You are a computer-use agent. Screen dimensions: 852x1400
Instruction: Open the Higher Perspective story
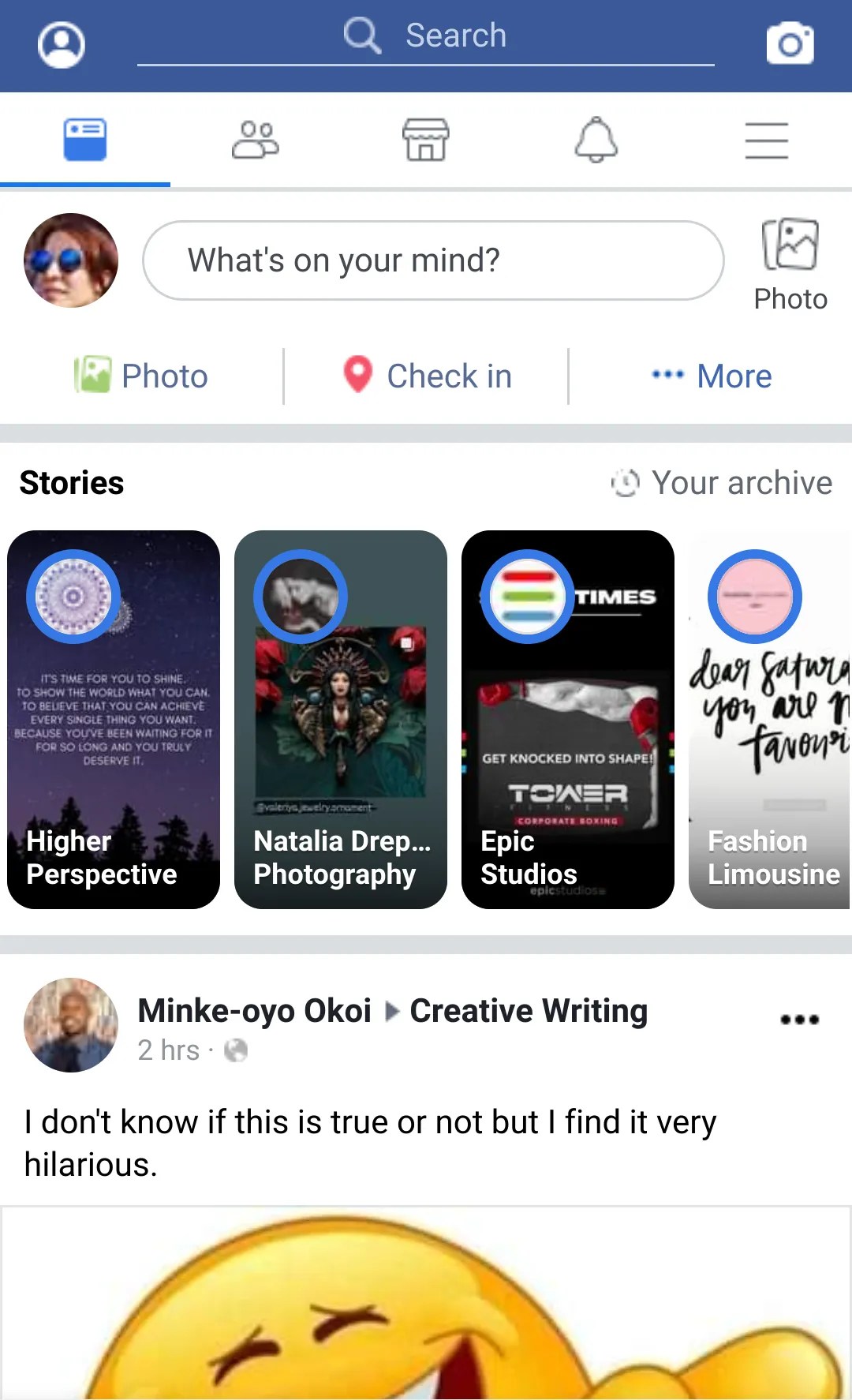click(x=113, y=718)
